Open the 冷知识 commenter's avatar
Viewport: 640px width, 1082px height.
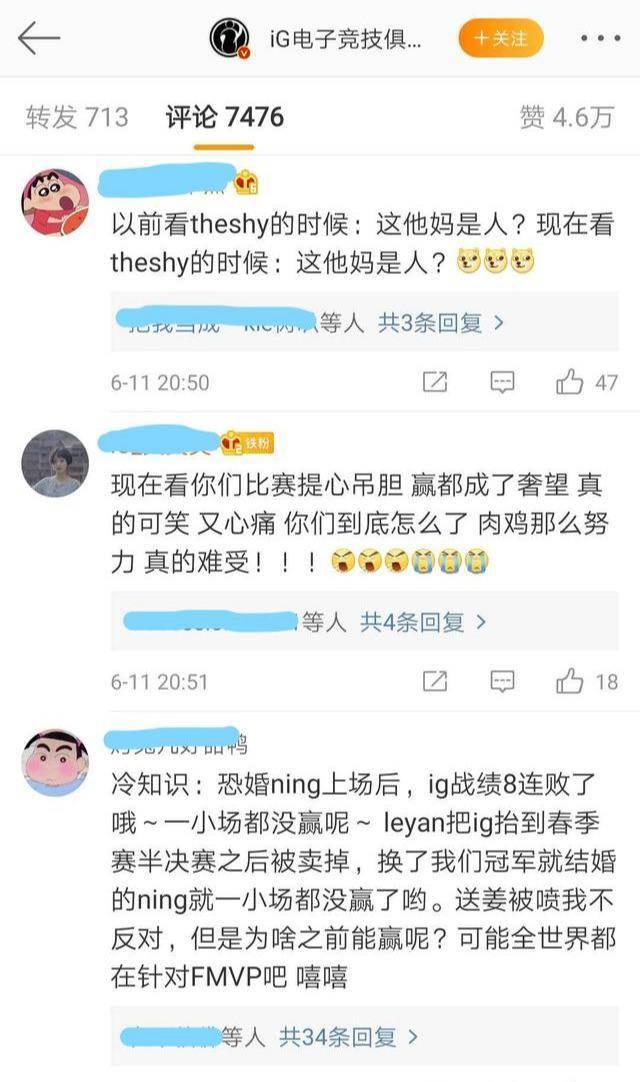55,762
